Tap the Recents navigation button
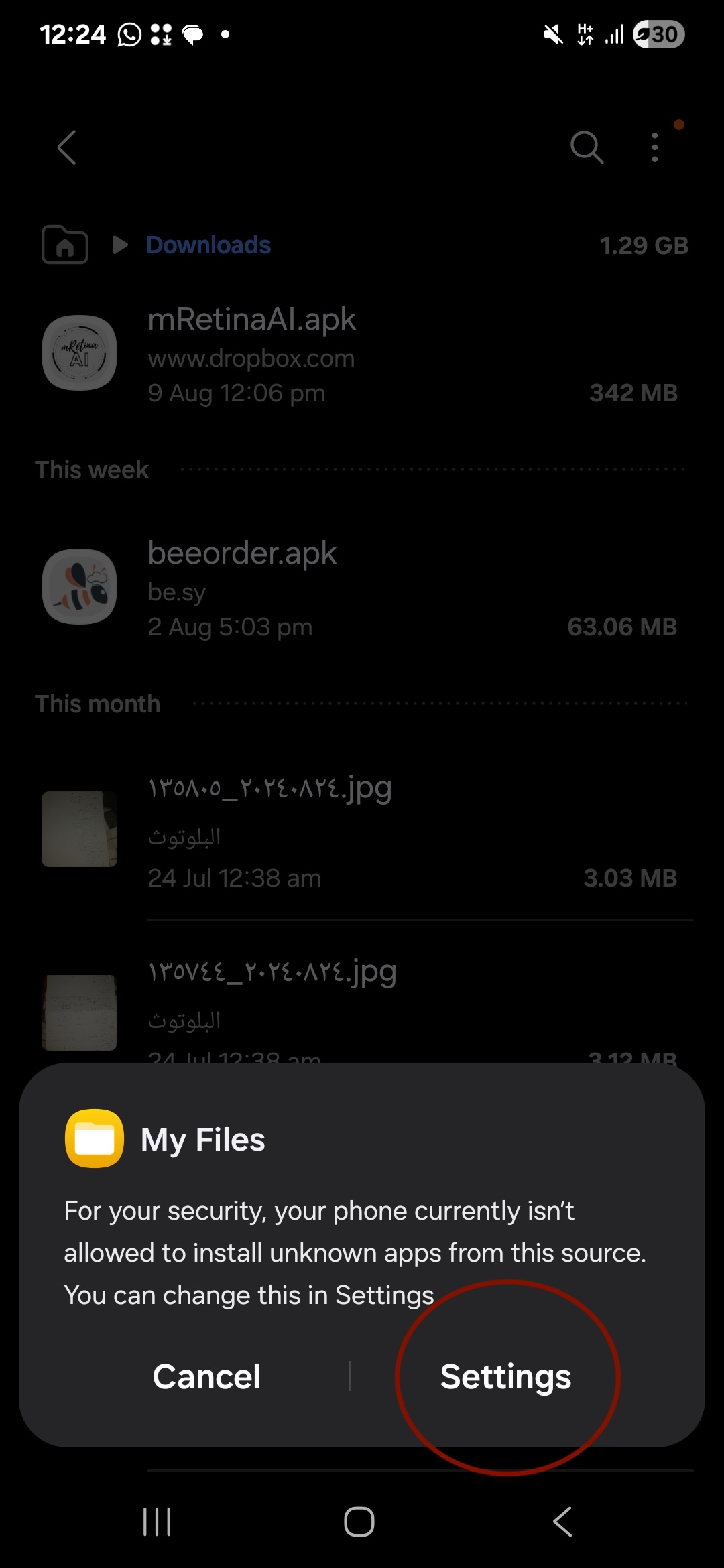This screenshot has width=724, height=1568. (x=156, y=1521)
